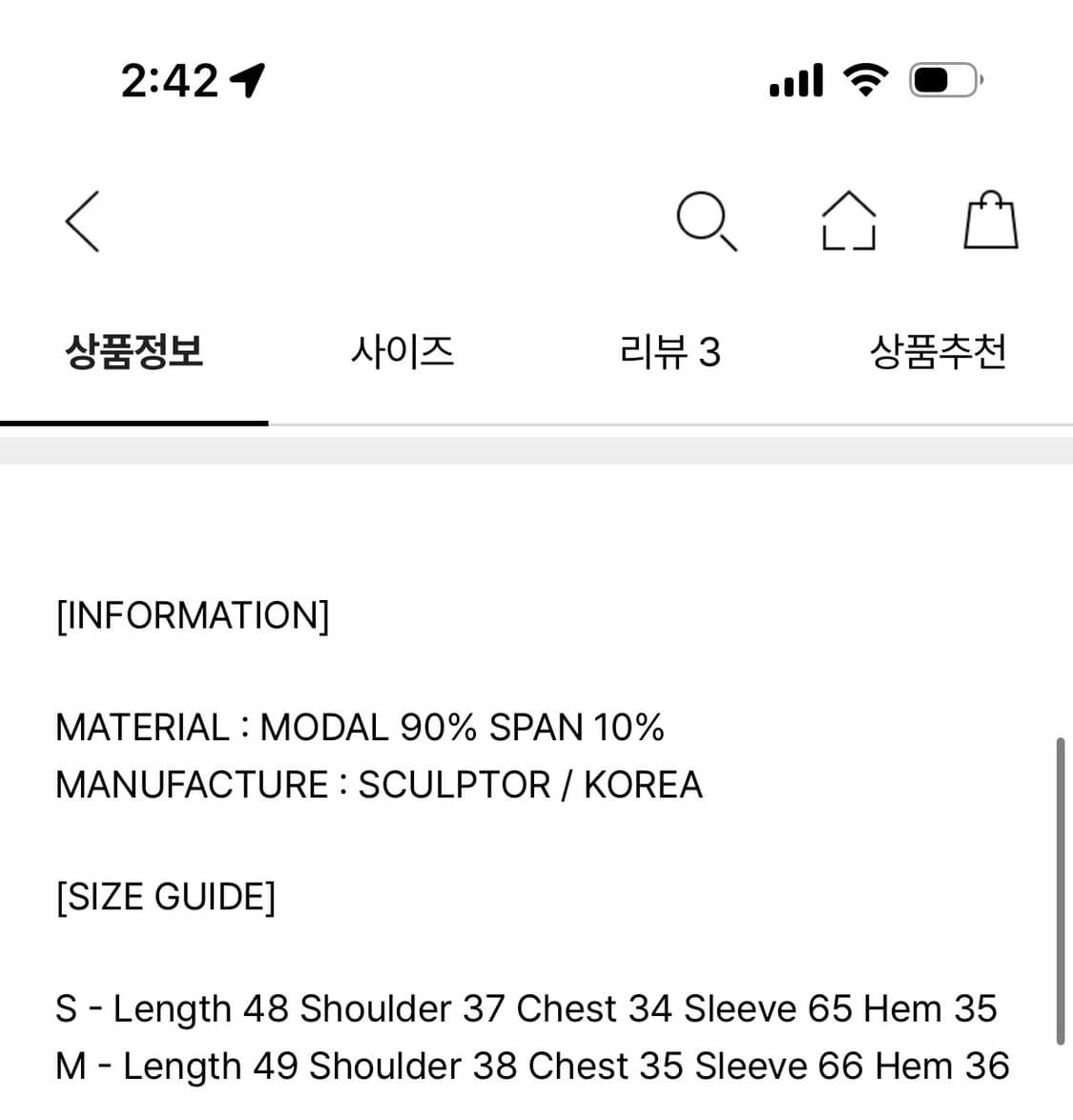1073x1120 pixels.
Task: Tap the location arrow next to the clock
Action: coord(247,80)
